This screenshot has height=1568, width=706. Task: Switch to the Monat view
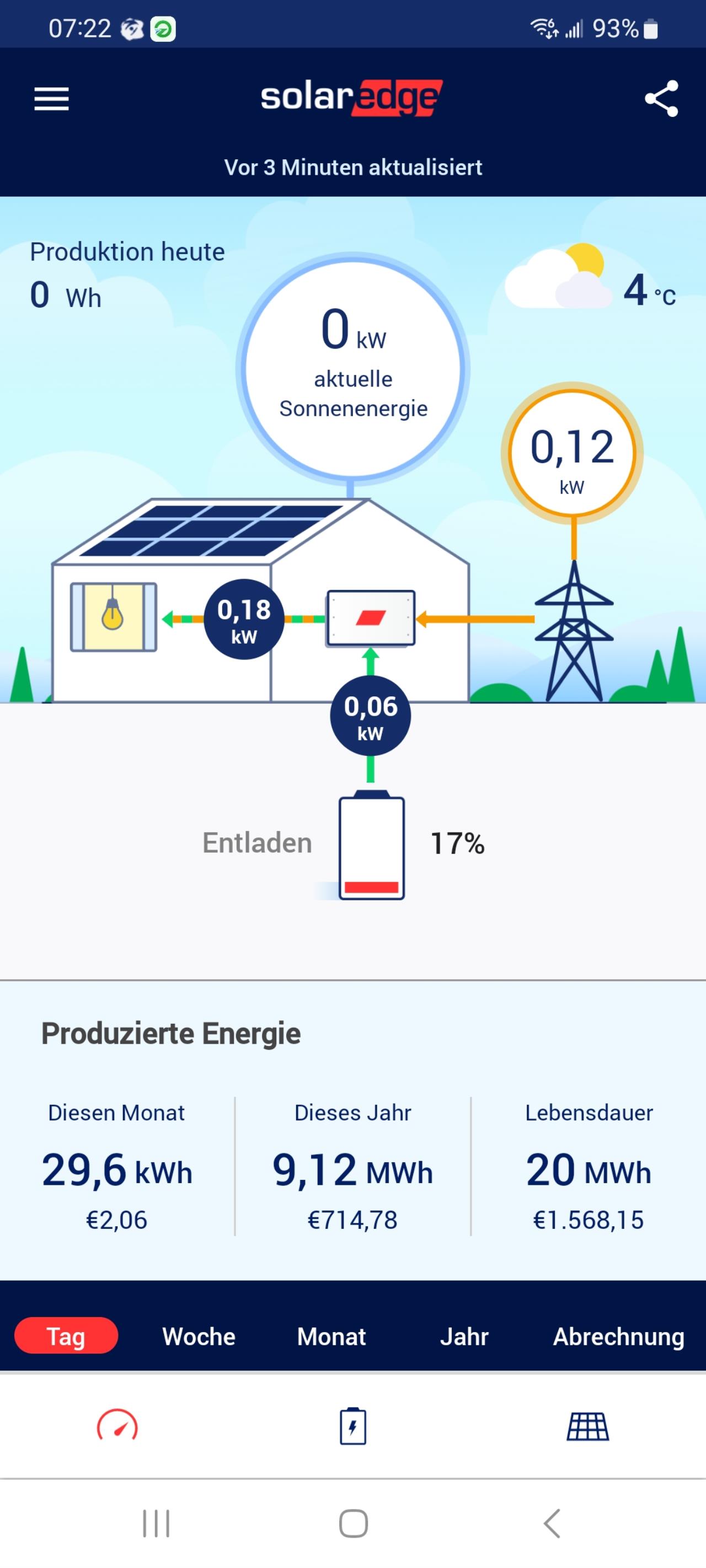point(331,1336)
